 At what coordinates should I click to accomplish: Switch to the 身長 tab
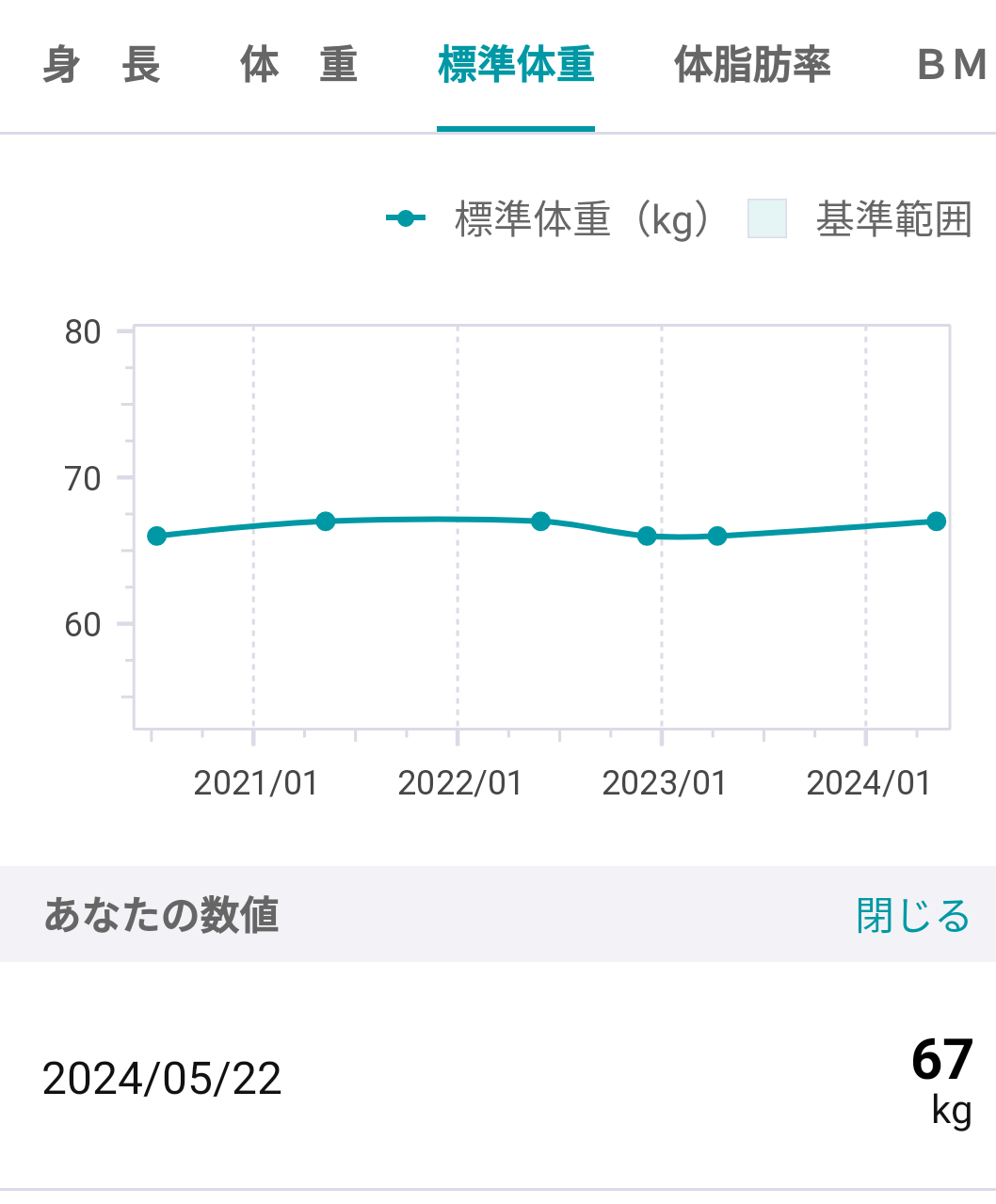click(x=102, y=66)
